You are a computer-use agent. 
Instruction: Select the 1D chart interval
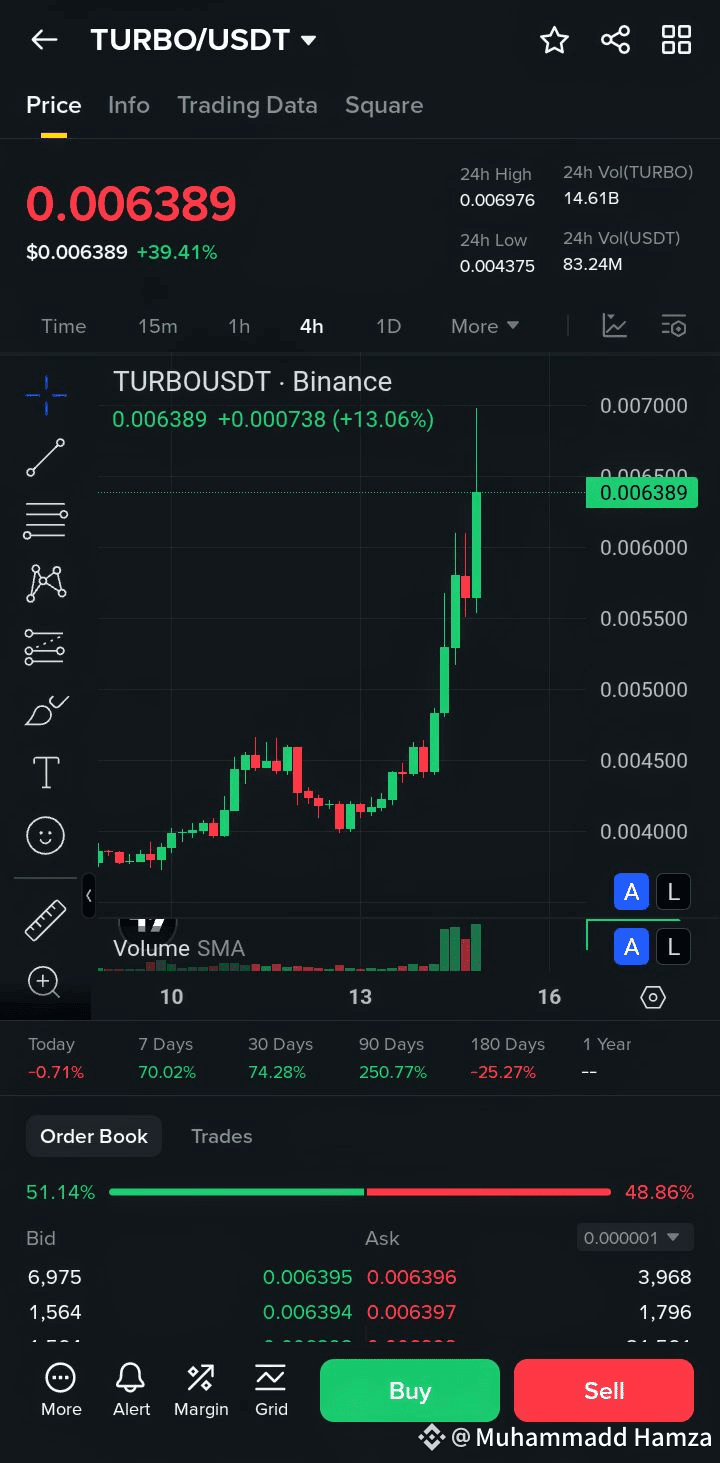tap(388, 326)
